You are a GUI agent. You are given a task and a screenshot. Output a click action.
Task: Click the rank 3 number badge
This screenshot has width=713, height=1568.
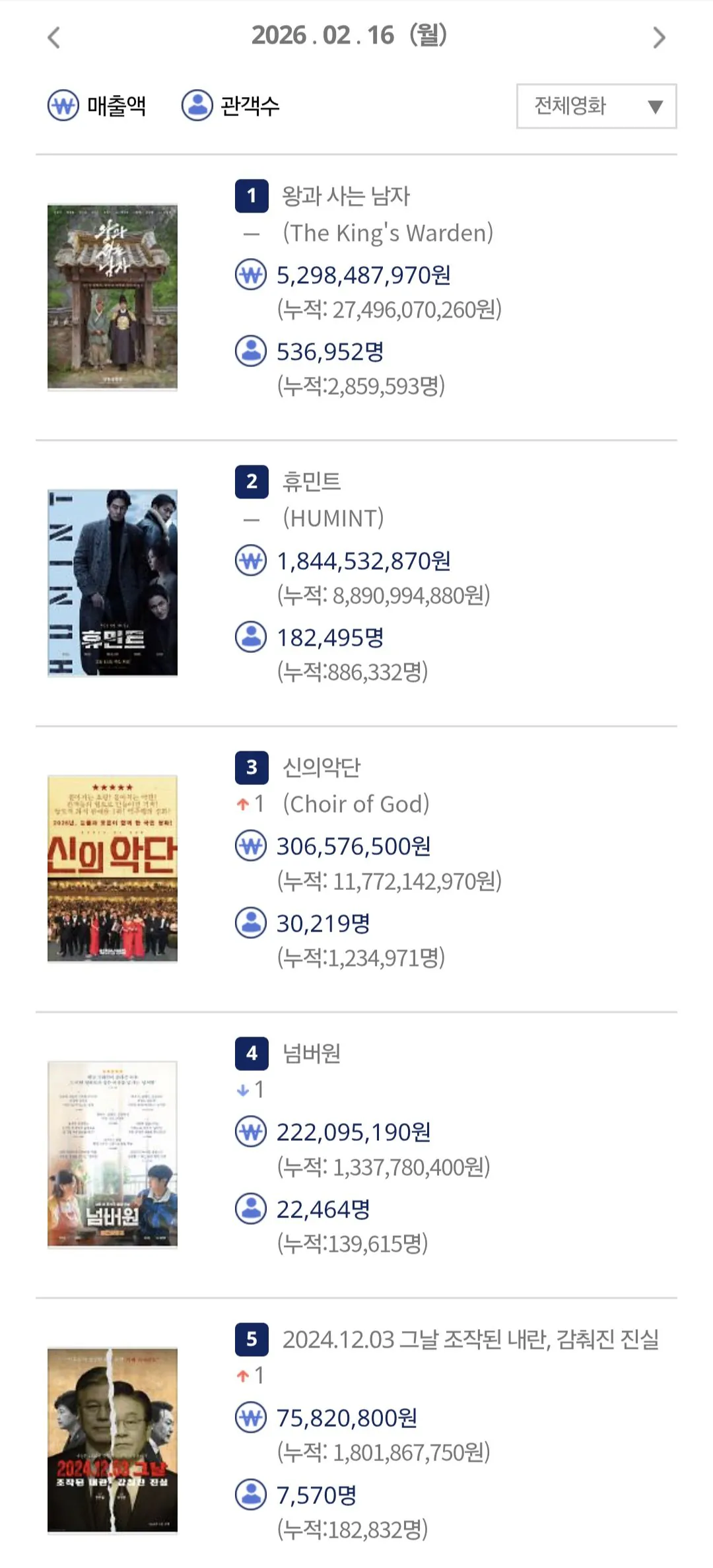click(250, 769)
